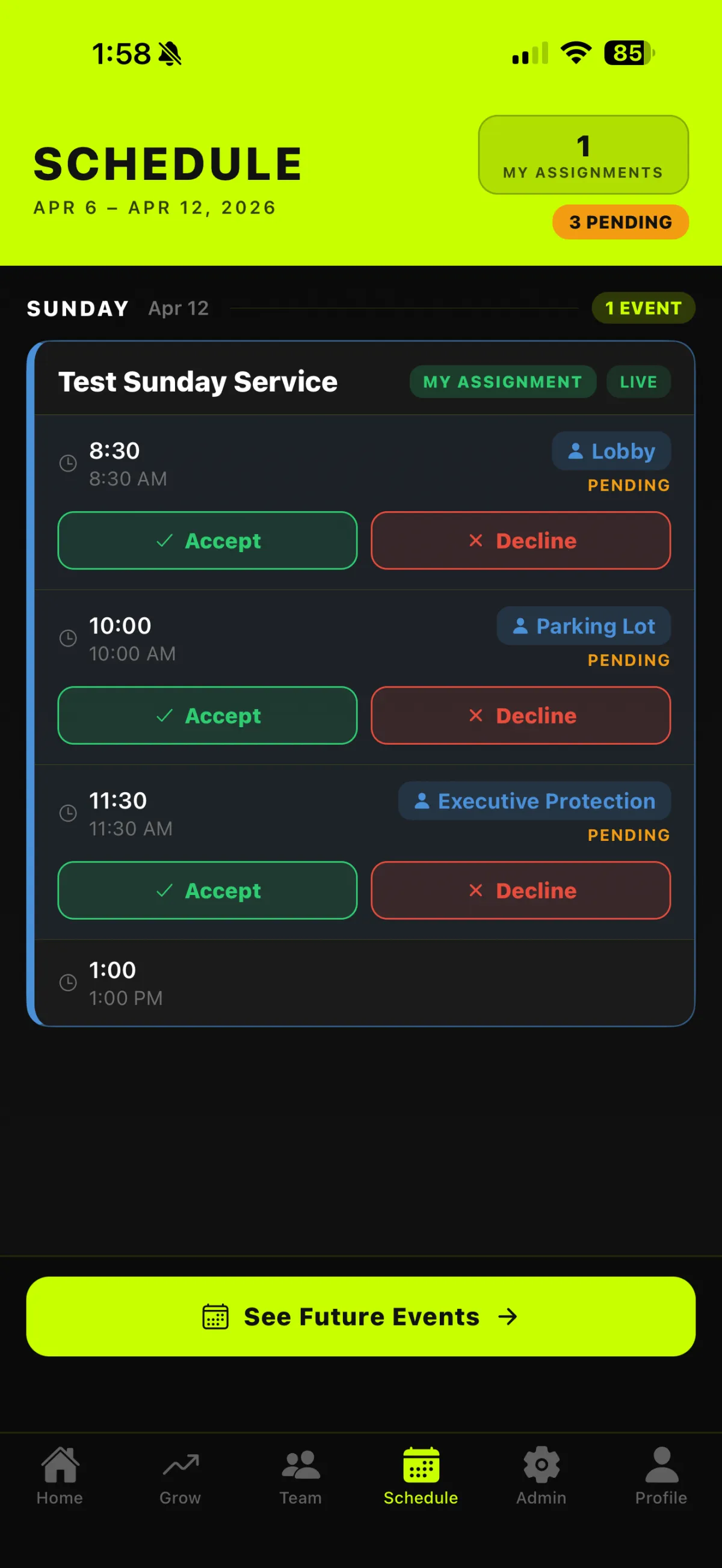The height and width of the screenshot is (1568, 722).
Task: View the Profile tab
Action: 661,1475
